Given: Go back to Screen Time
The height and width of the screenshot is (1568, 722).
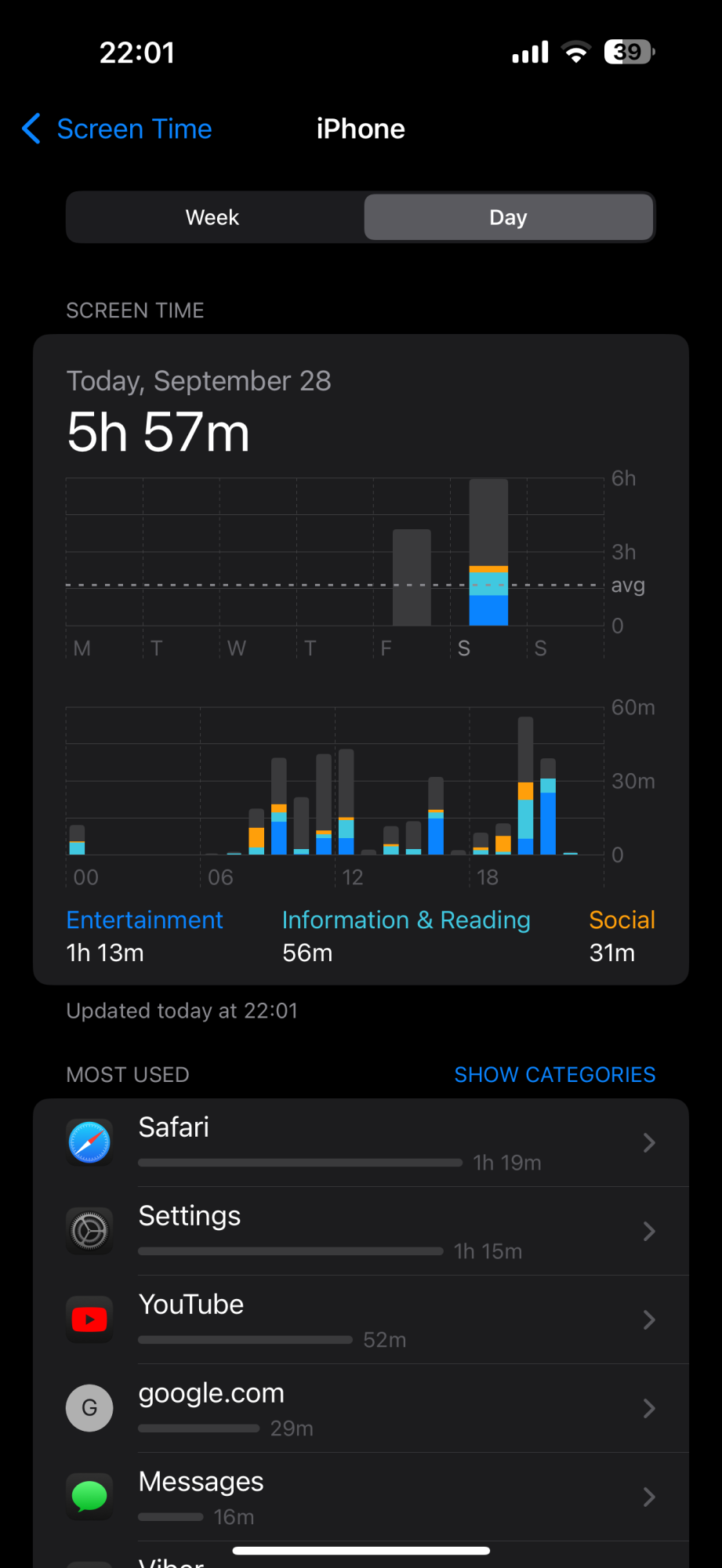Looking at the screenshot, I should pos(118,129).
